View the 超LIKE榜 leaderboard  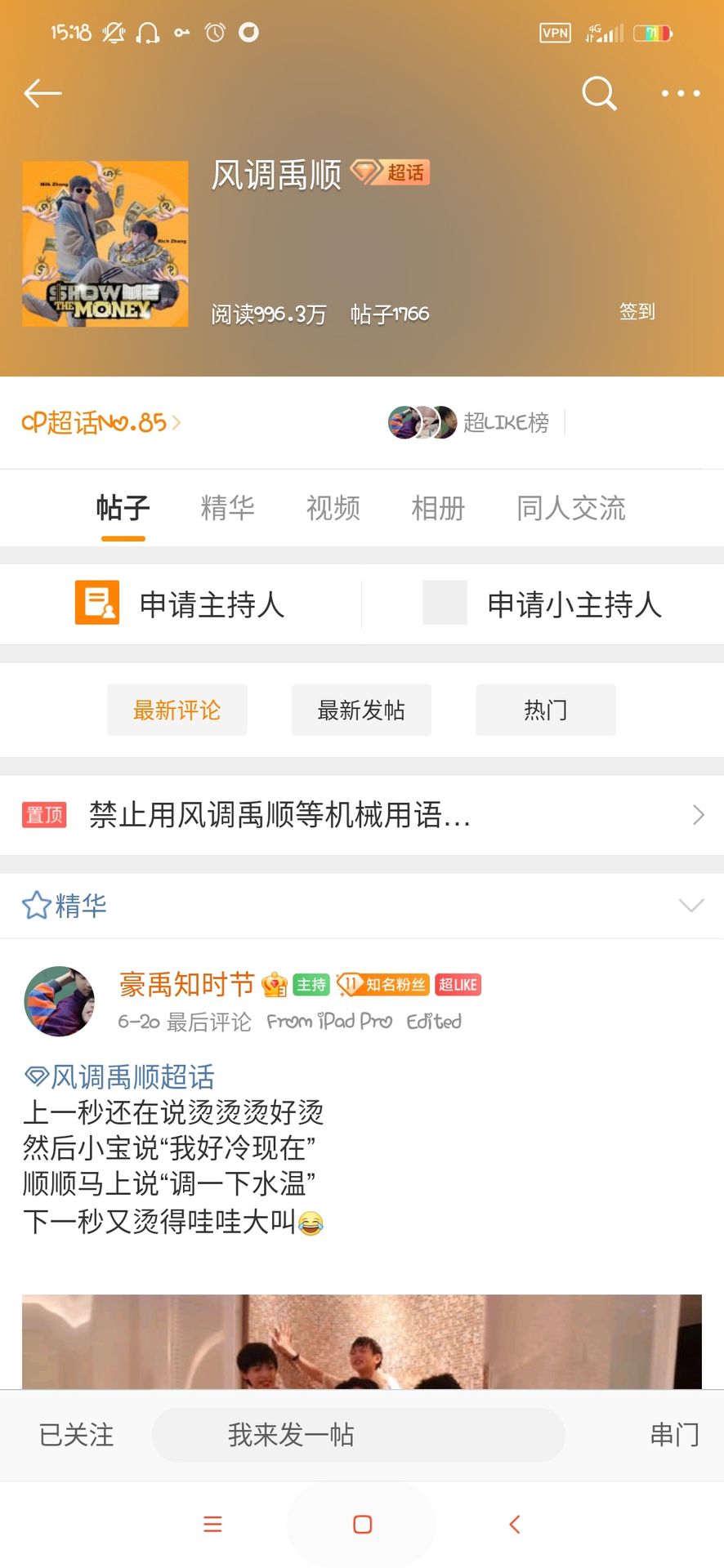[x=468, y=422]
